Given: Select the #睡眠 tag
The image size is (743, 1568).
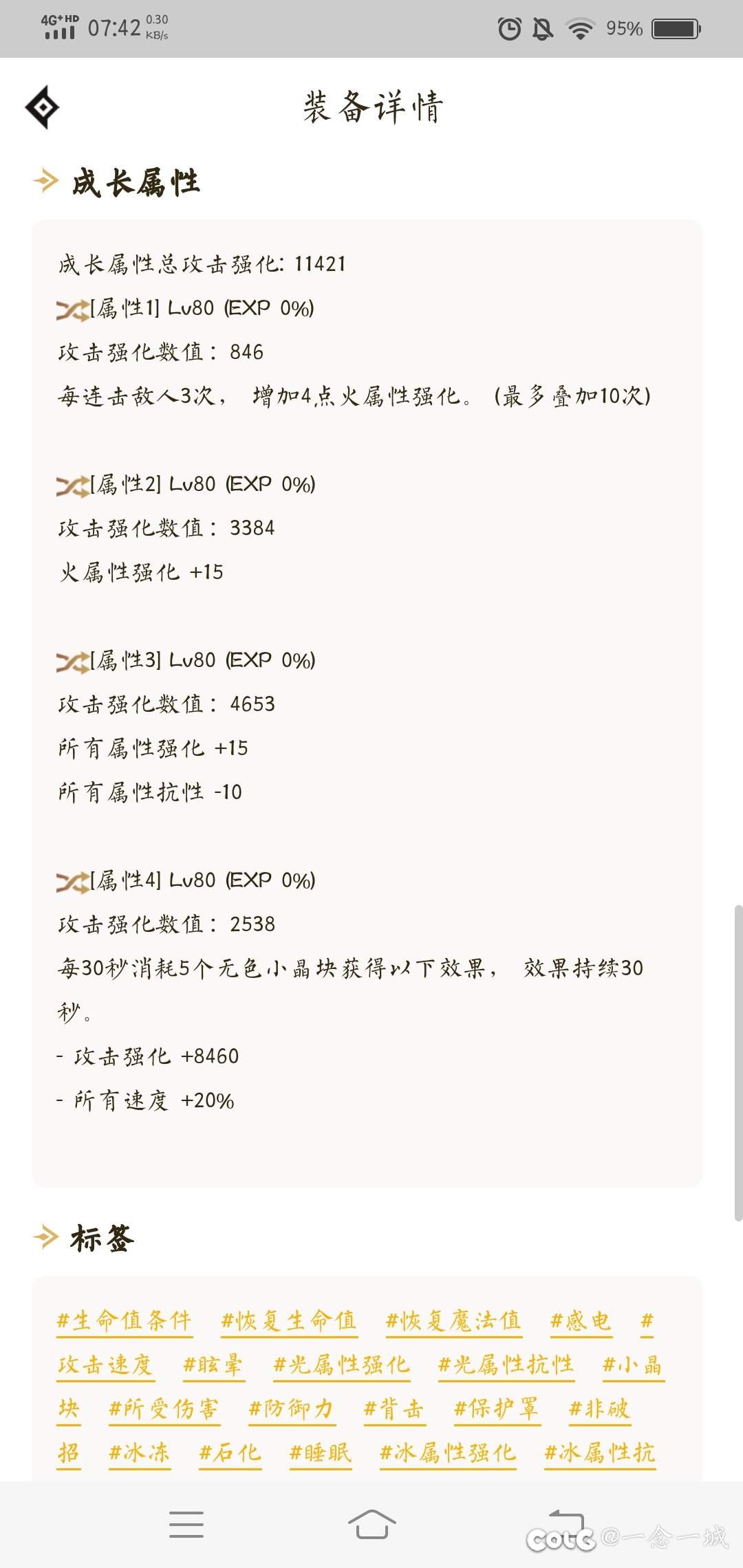Looking at the screenshot, I should (321, 1453).
